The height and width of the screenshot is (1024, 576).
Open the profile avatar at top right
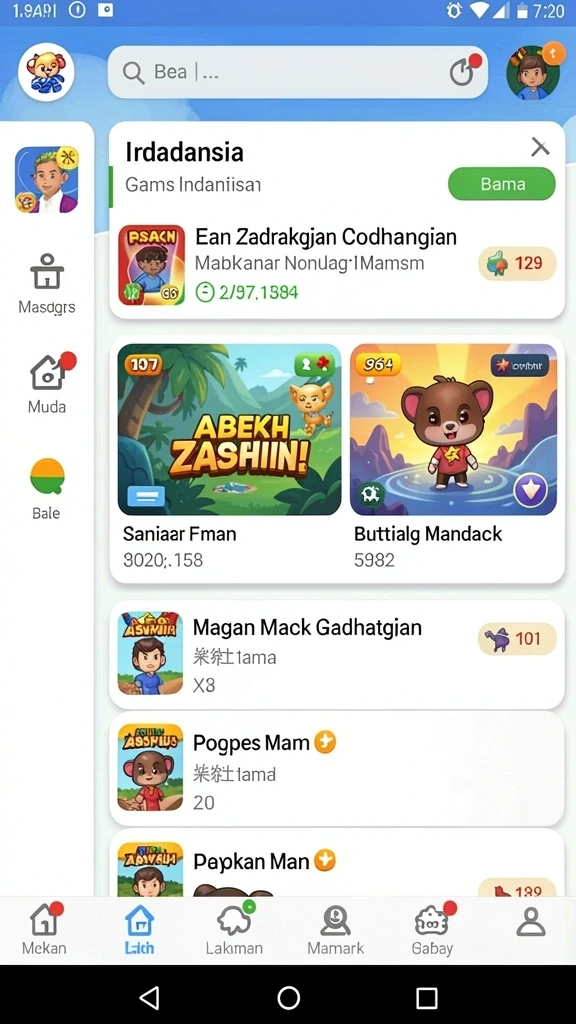pos(534,71)
